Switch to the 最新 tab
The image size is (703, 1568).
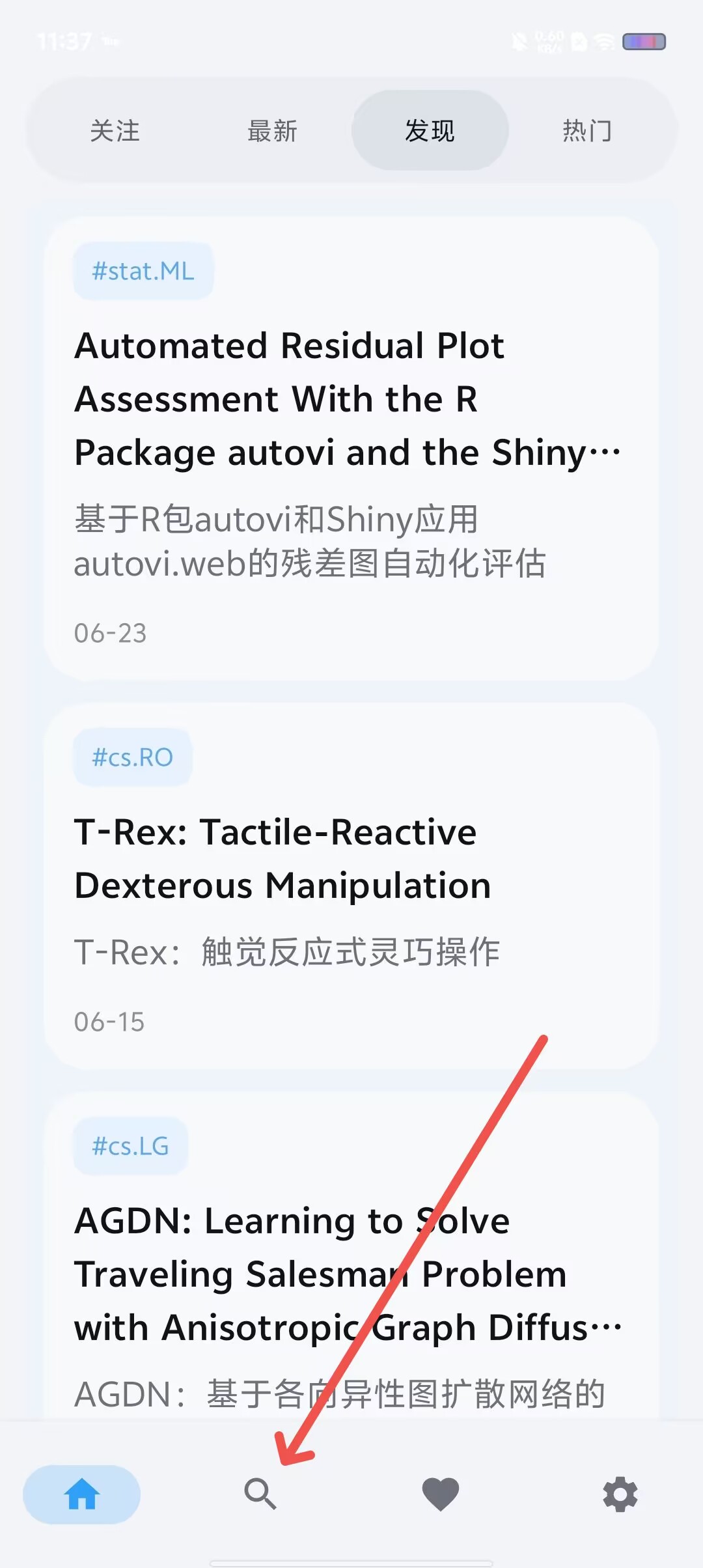272,131
